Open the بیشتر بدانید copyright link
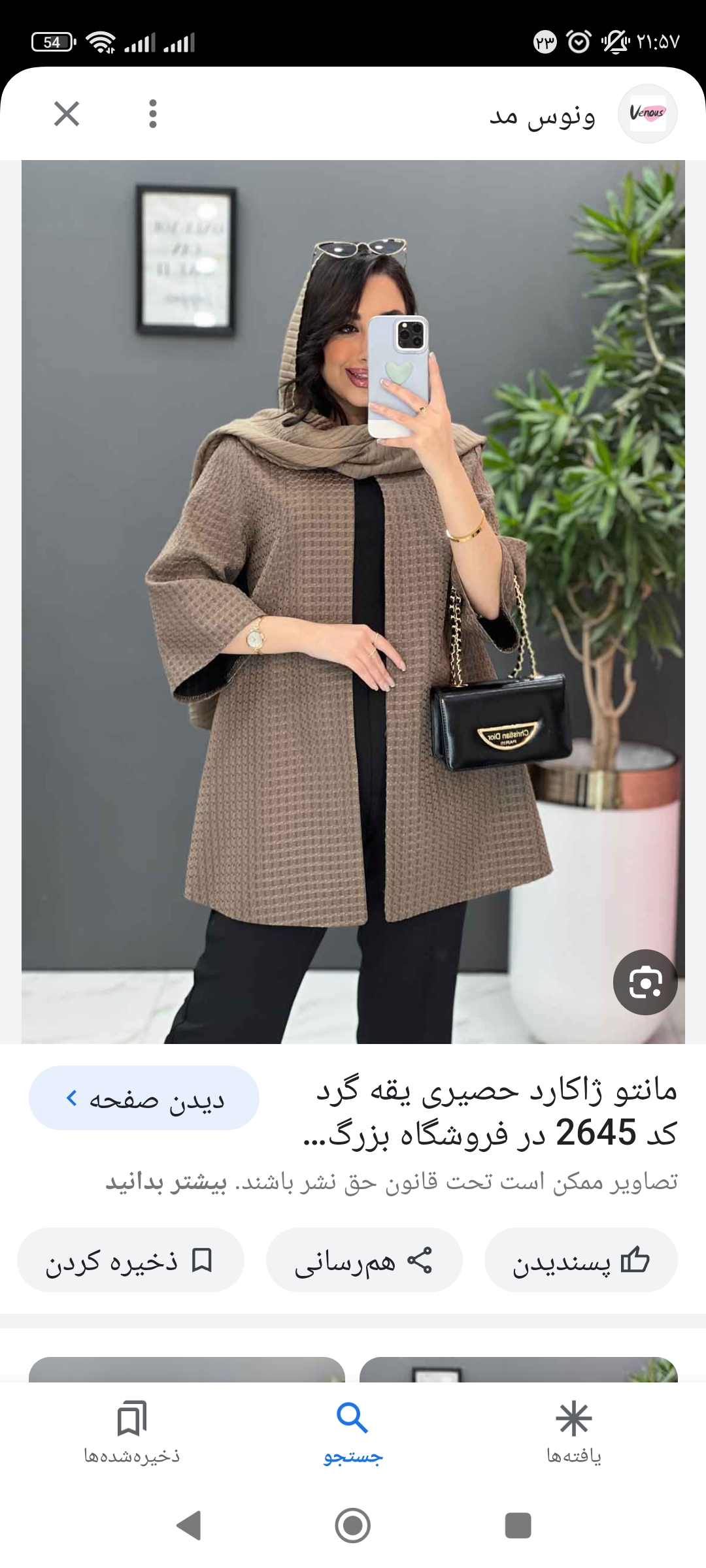This screenshot has height=1568, width=706. pos(166,1182)
